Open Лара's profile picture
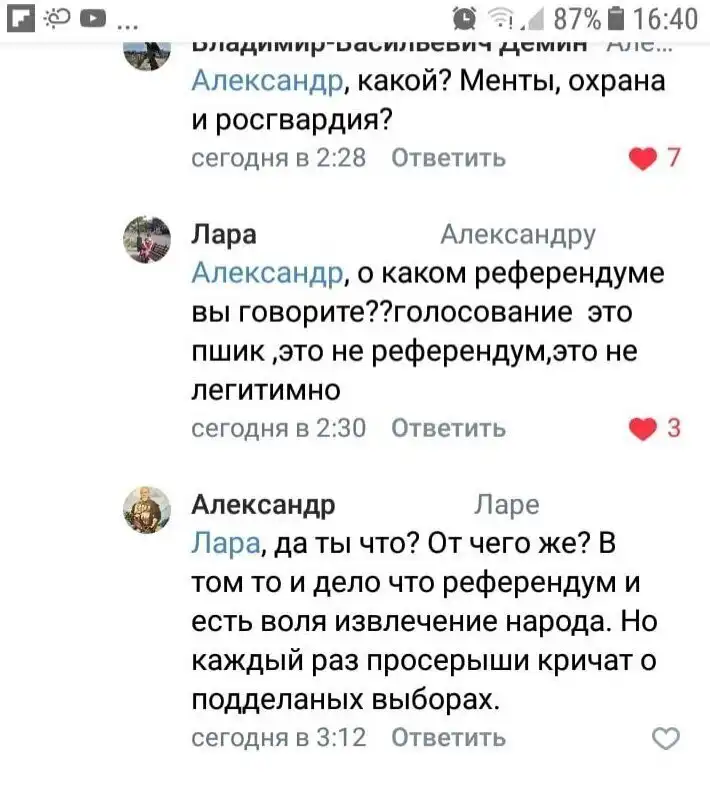The width and height of the screenshot is (710, 786). point(147,241)
